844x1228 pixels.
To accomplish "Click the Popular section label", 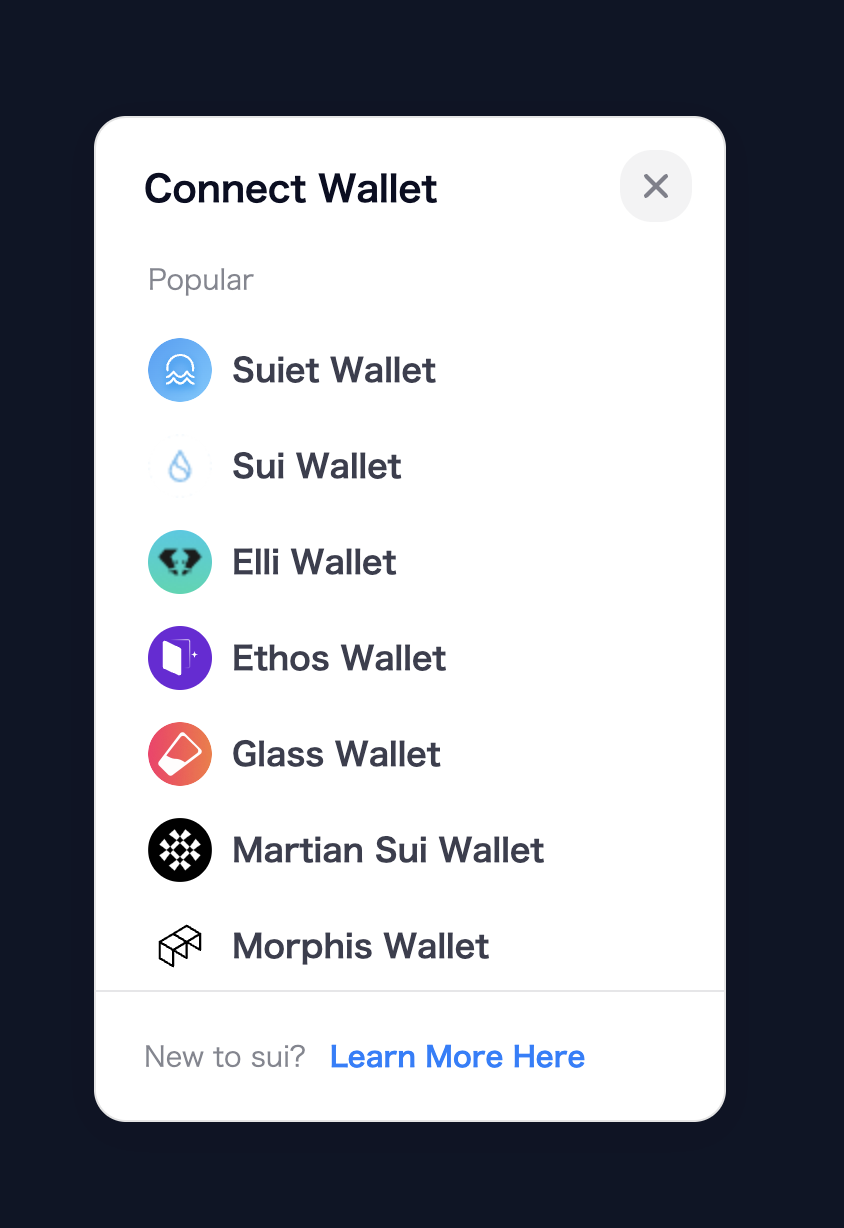I will (200, 280).
